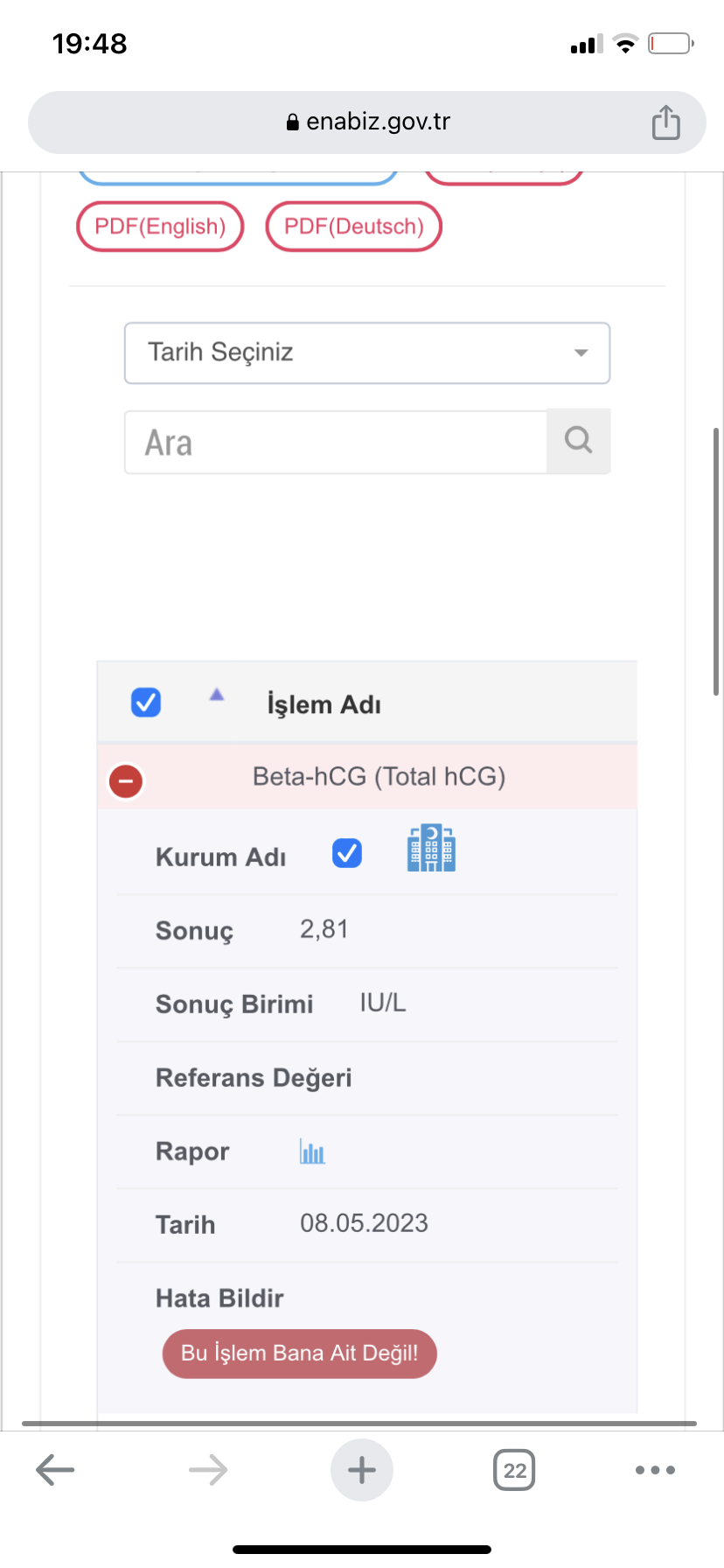Screen dimensions: 724x1568
Task: Open the browser overflow menu
Action: coord(655,1470)
